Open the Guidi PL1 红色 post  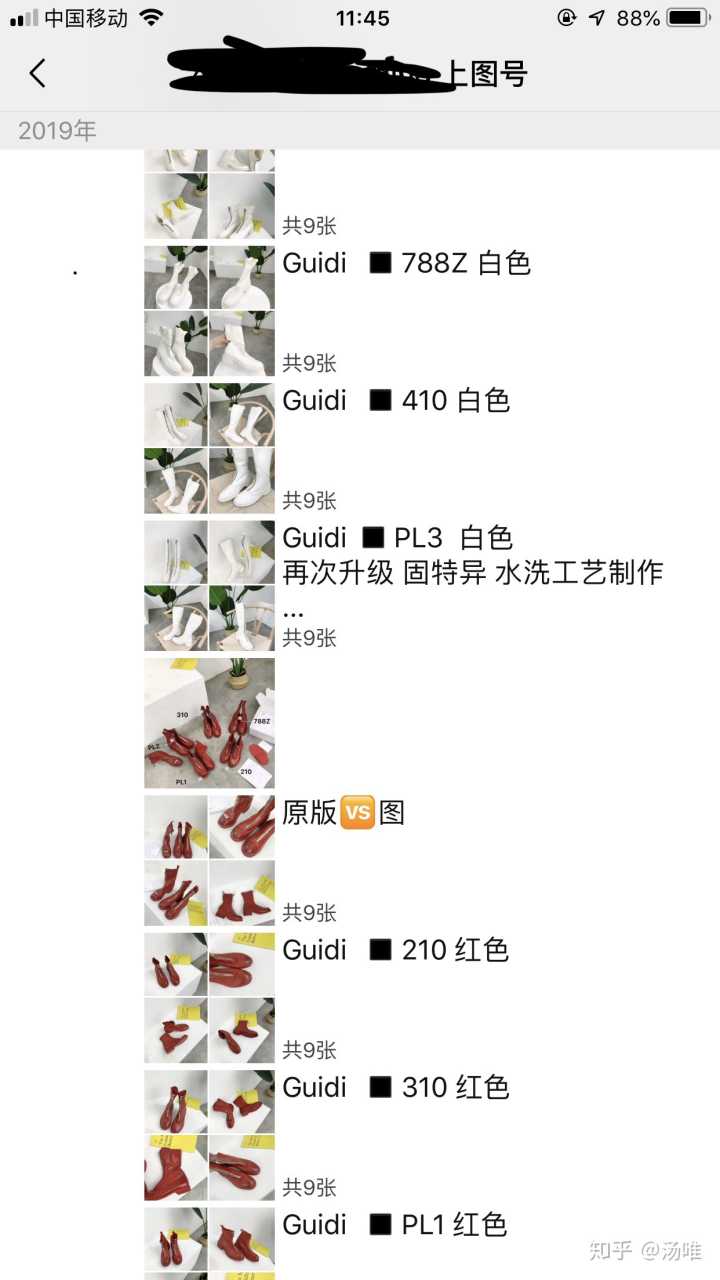pyautogui.click(x=396, y=1224)
